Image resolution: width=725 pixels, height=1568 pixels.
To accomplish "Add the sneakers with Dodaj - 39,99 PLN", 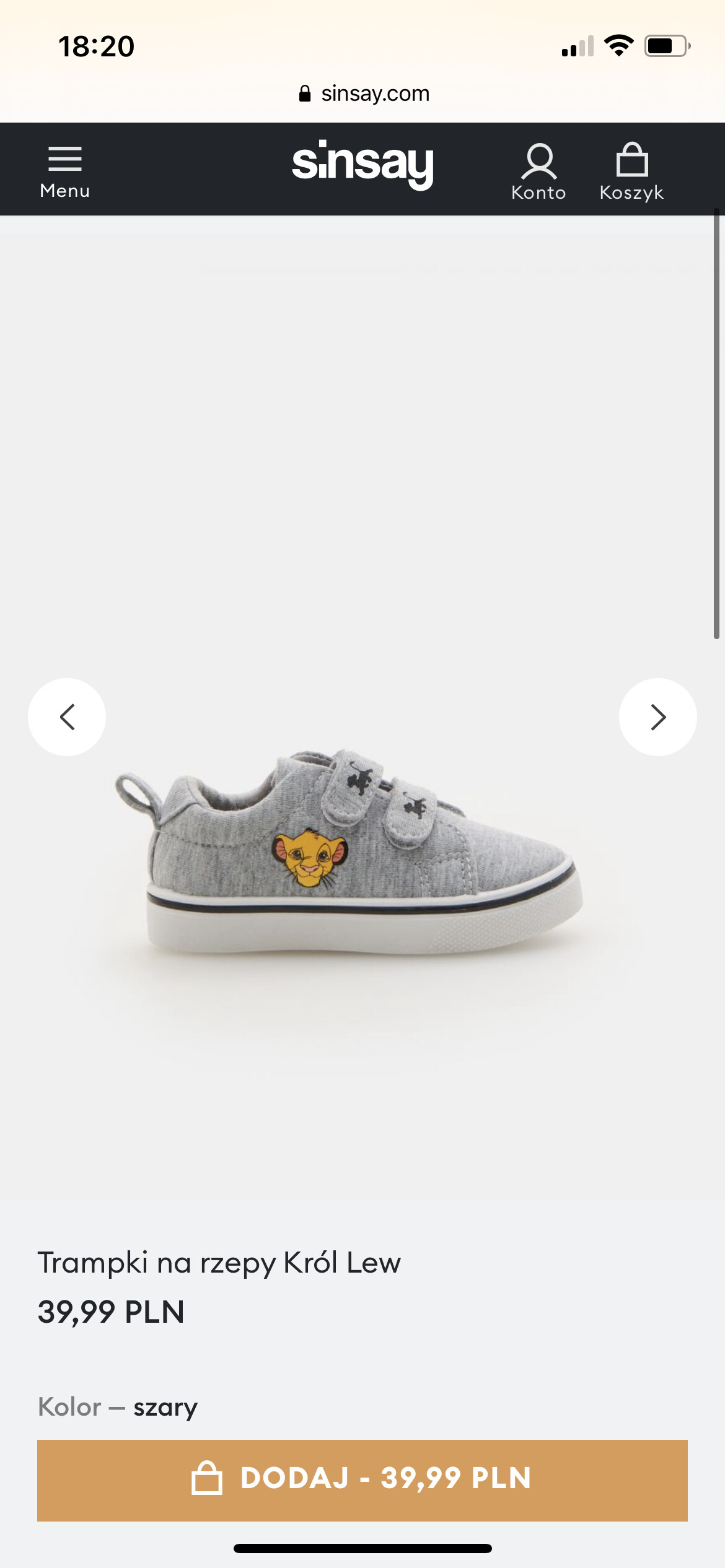I will [362, 1480].
